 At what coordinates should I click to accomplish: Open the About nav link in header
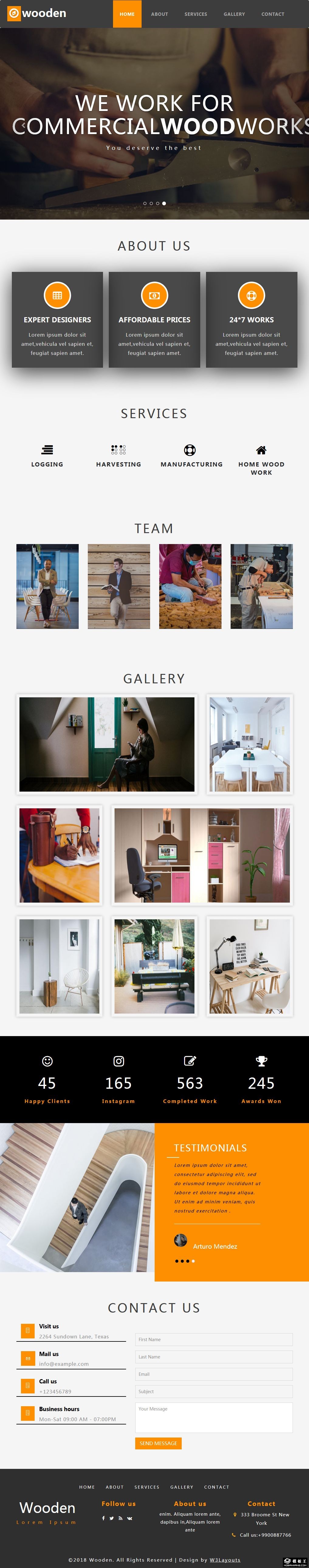click(160, 14)
